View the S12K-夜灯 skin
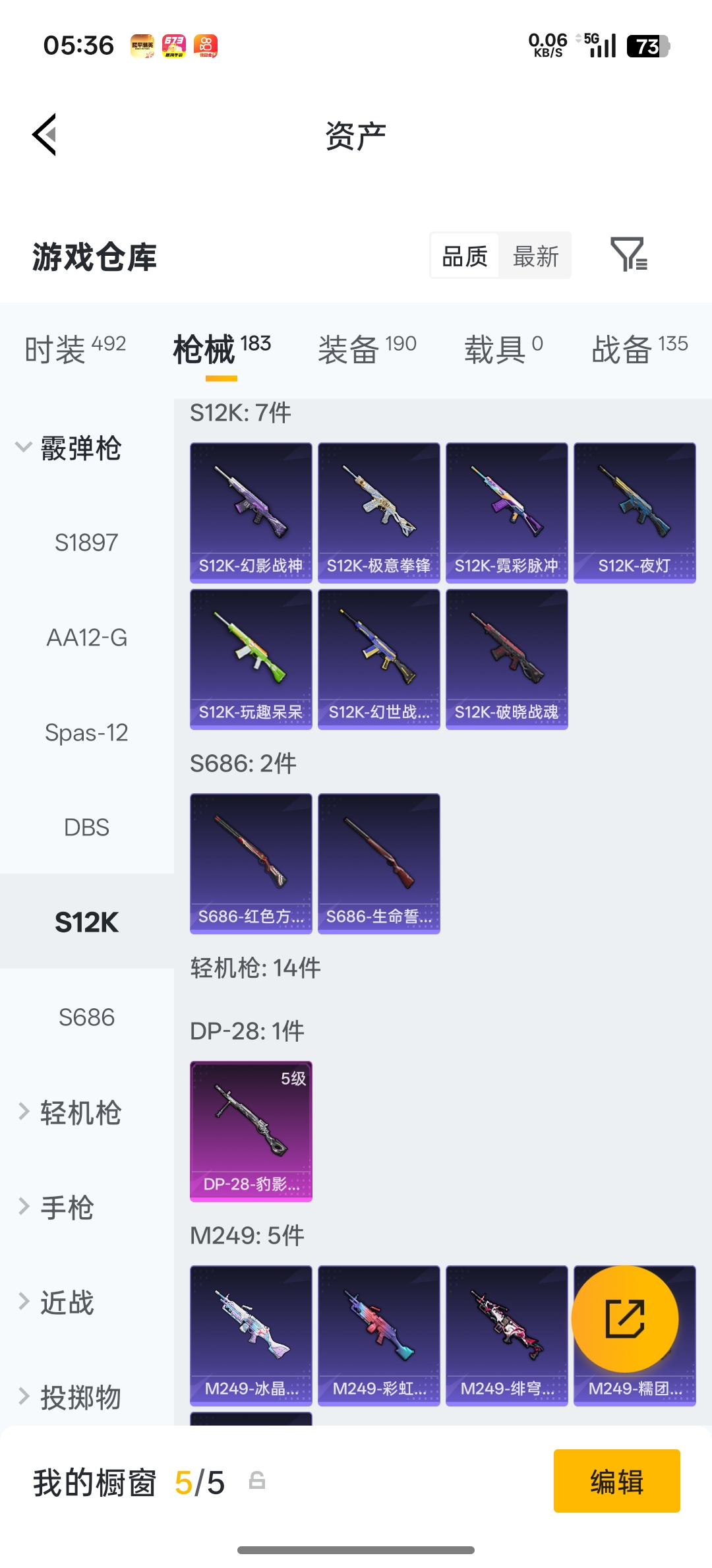712x1568 pixels. point(634,512)
